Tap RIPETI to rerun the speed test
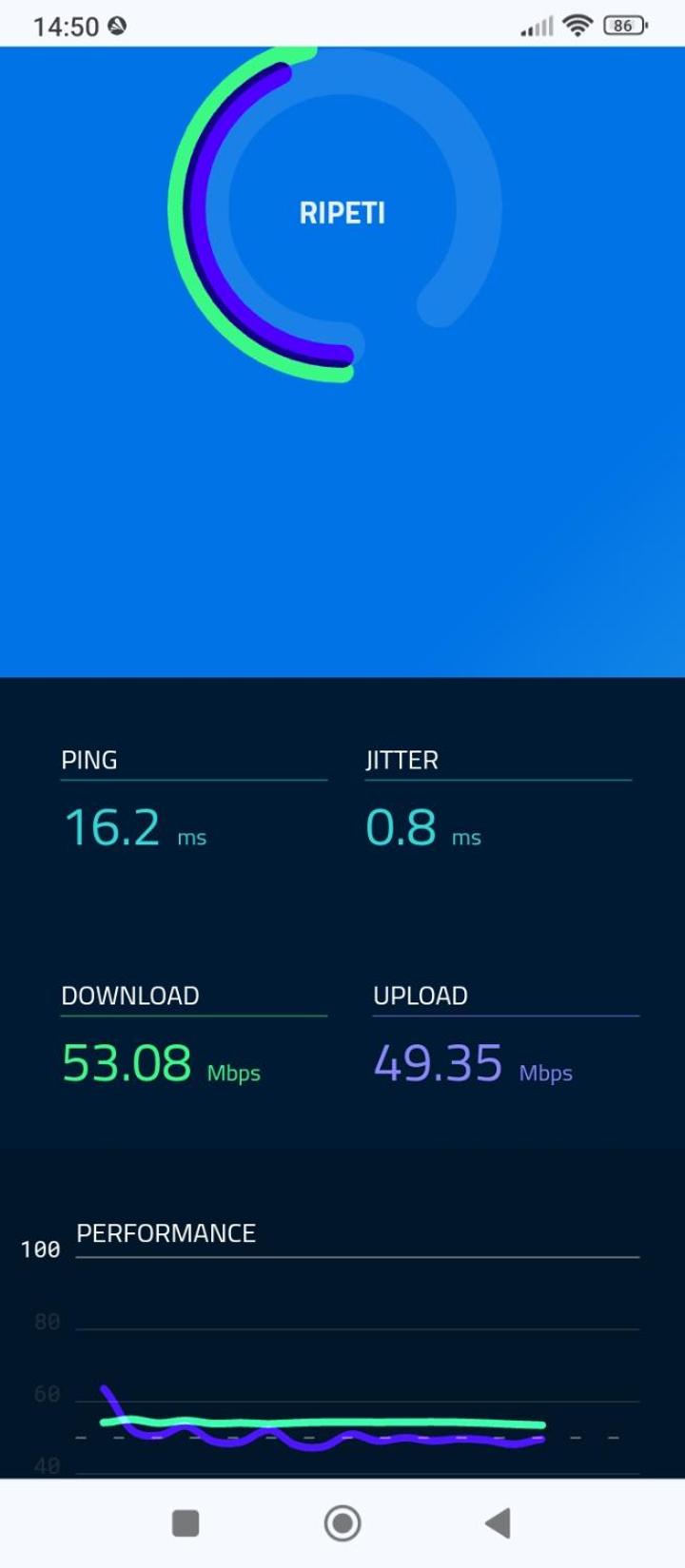The width and height of the screenshot is (685, 1568). [x=342, y=212]
